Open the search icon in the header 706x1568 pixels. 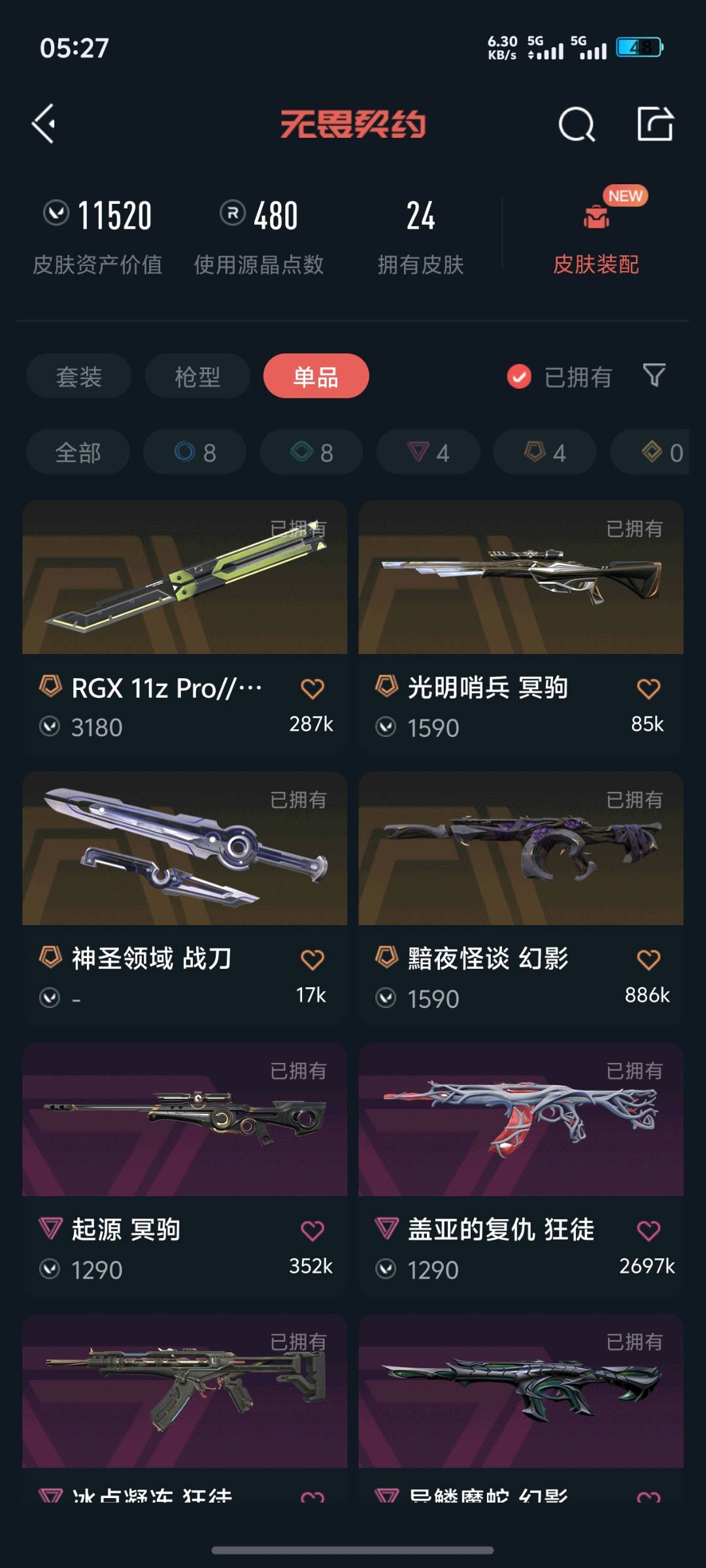(x=577, y=124)
